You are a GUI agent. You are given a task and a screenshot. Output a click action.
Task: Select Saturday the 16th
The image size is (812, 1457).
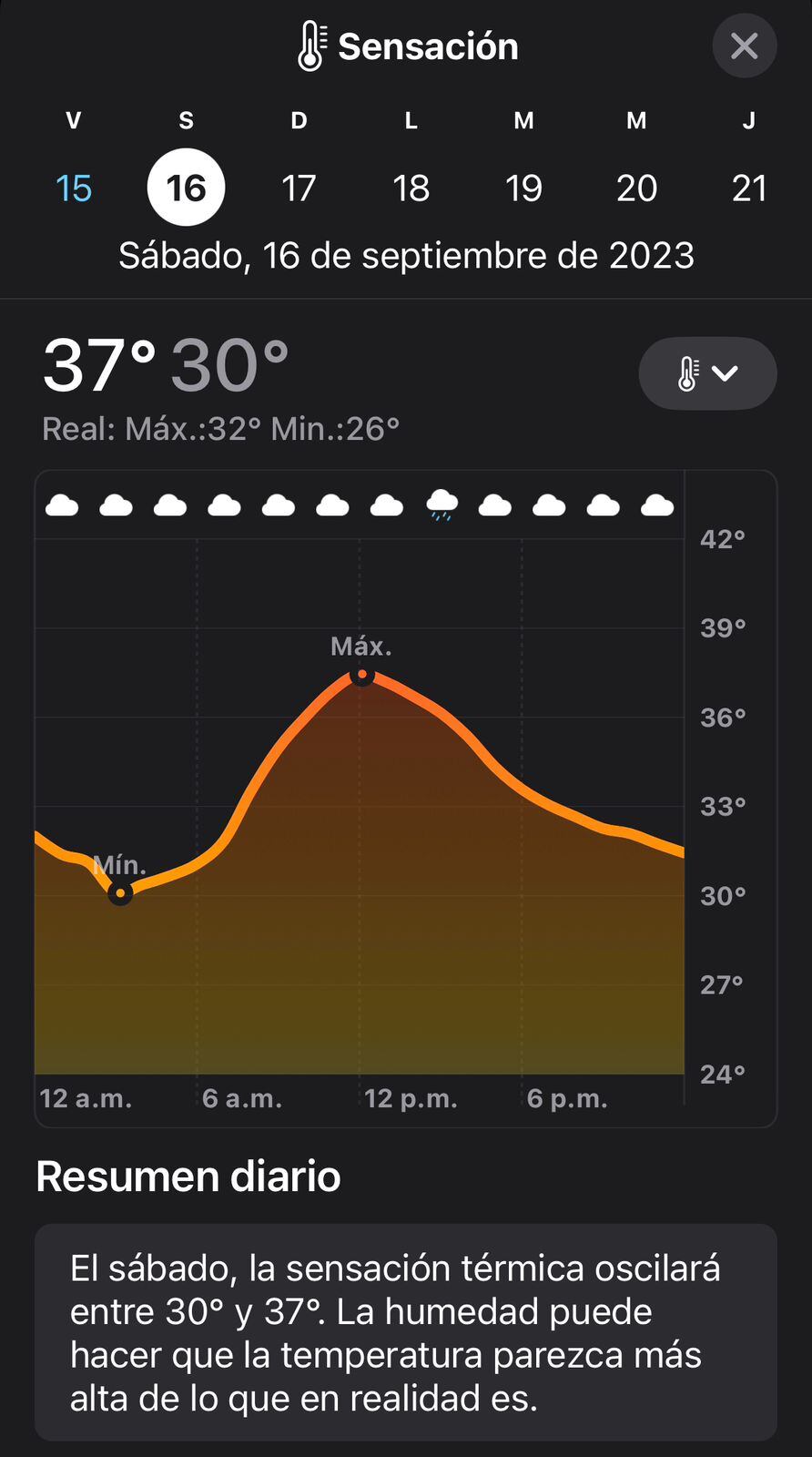click(186, 188)
